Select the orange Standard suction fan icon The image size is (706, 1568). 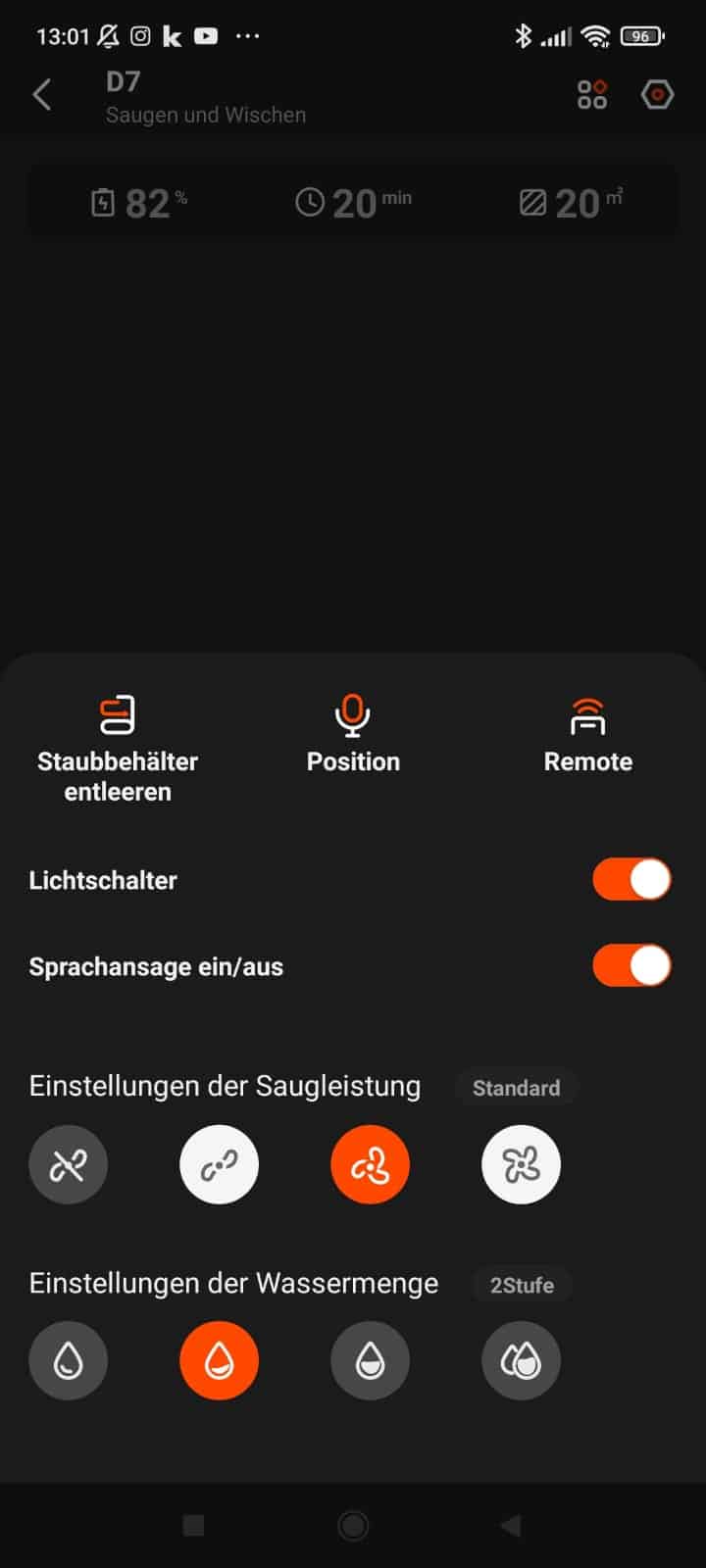point(370,1164)
